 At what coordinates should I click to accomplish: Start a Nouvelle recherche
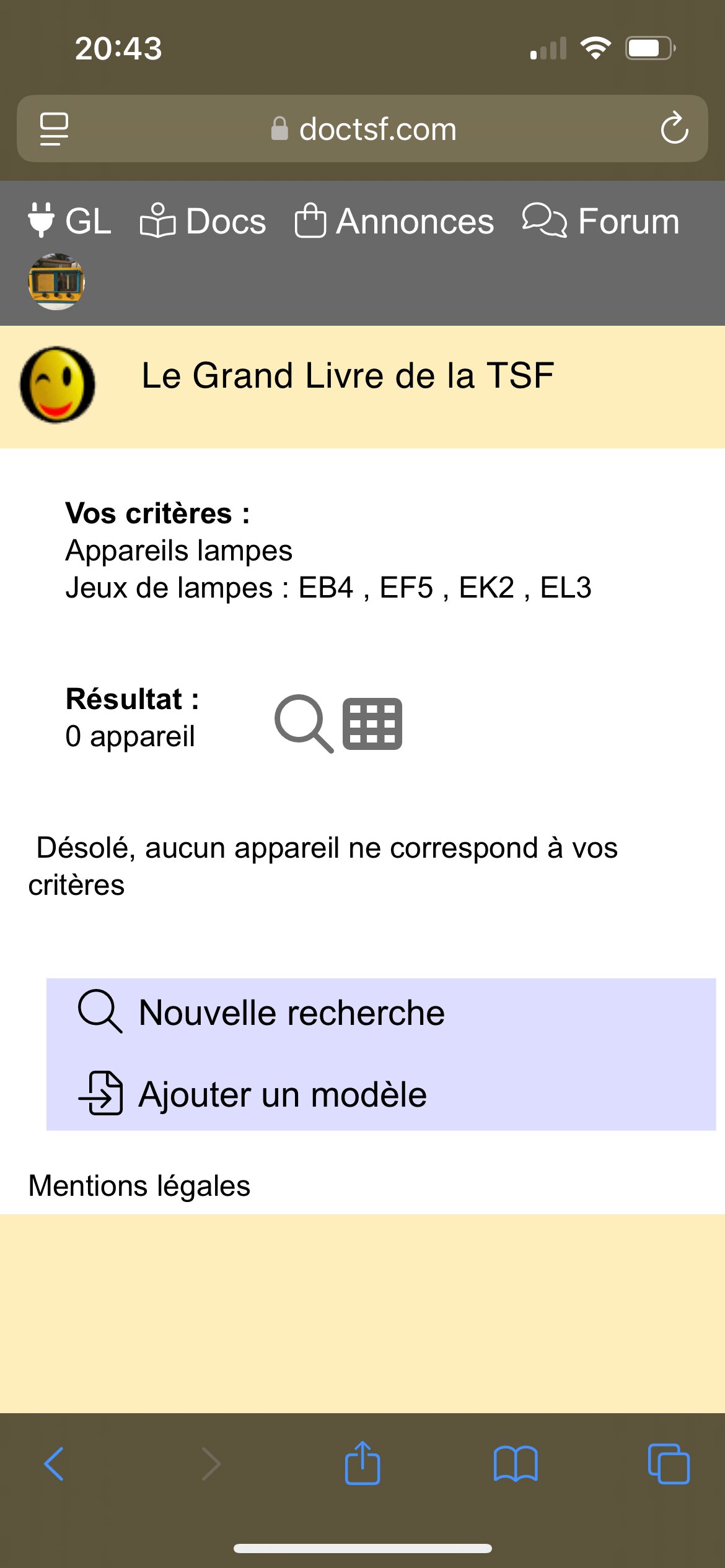tap(261, 1013)
